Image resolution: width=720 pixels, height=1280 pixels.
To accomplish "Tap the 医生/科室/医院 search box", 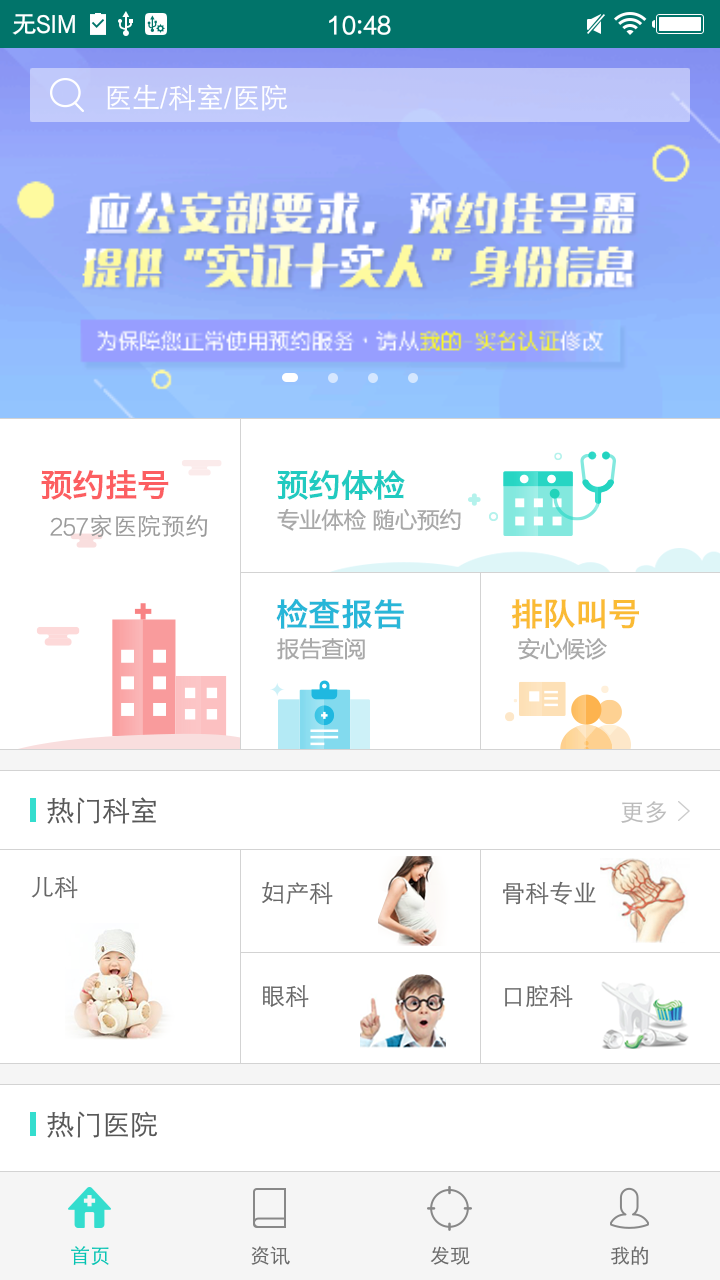I will pyautogui.click(x=360, y=95).
